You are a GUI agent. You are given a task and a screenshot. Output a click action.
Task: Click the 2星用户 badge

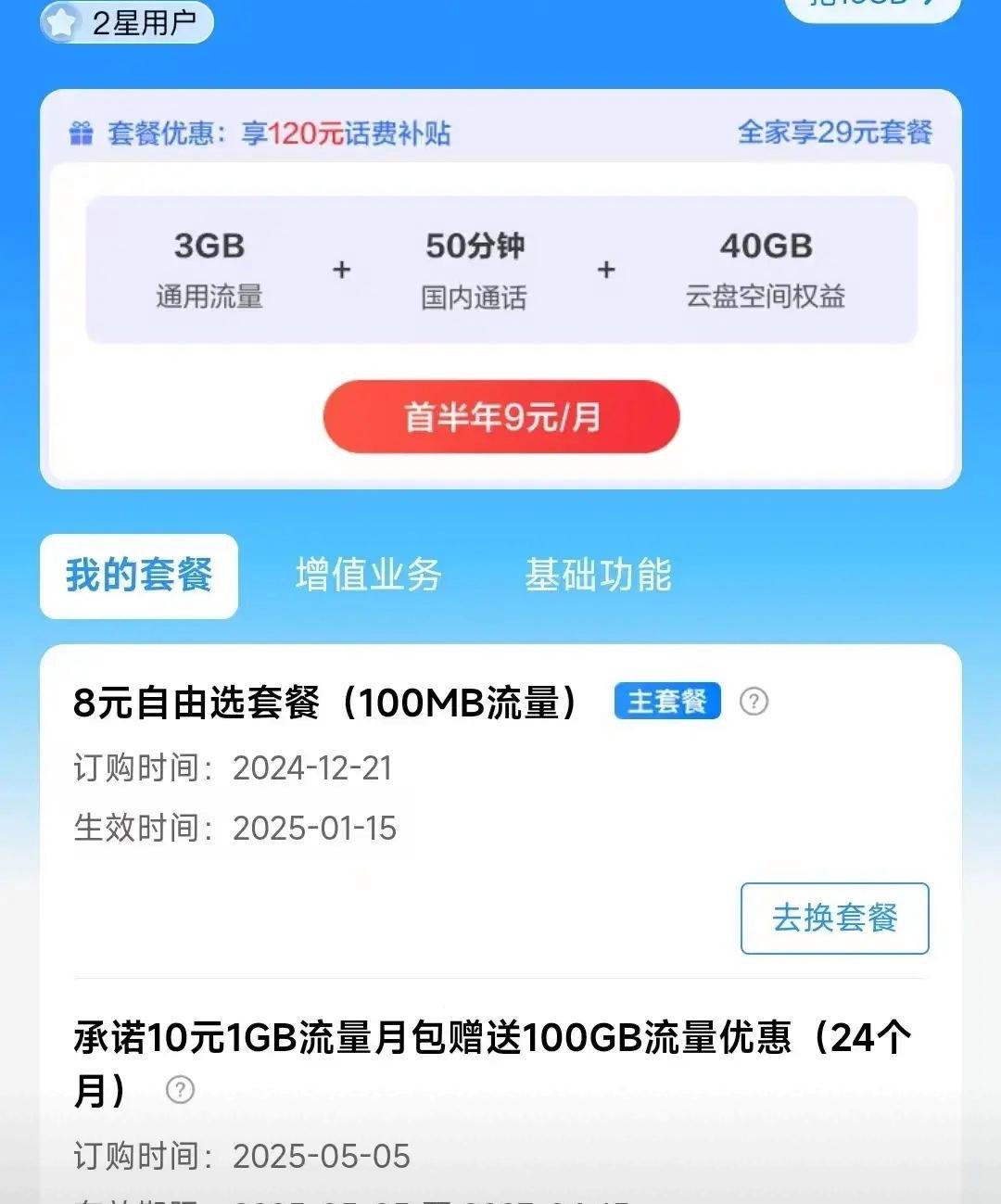(130, 20)
